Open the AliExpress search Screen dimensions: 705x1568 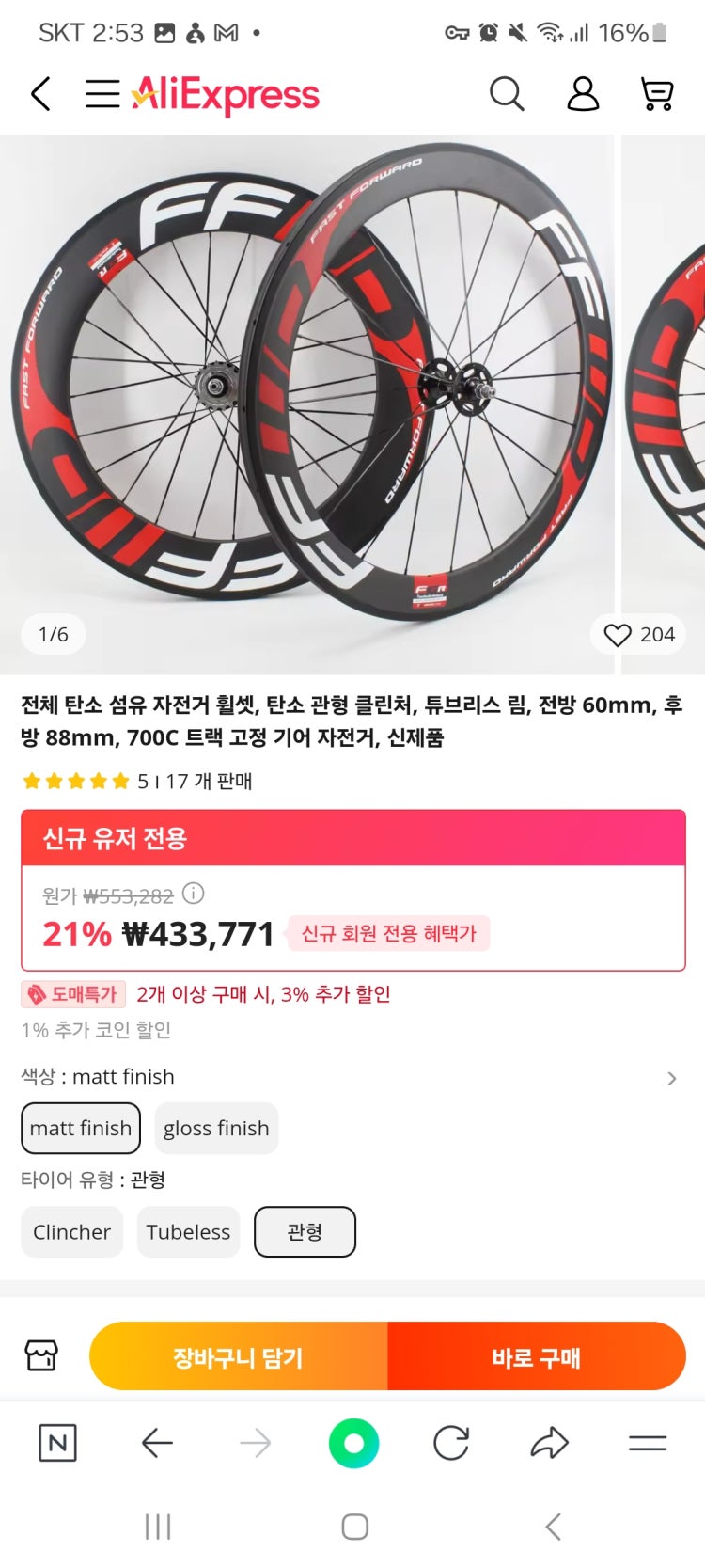pos(507,94)
